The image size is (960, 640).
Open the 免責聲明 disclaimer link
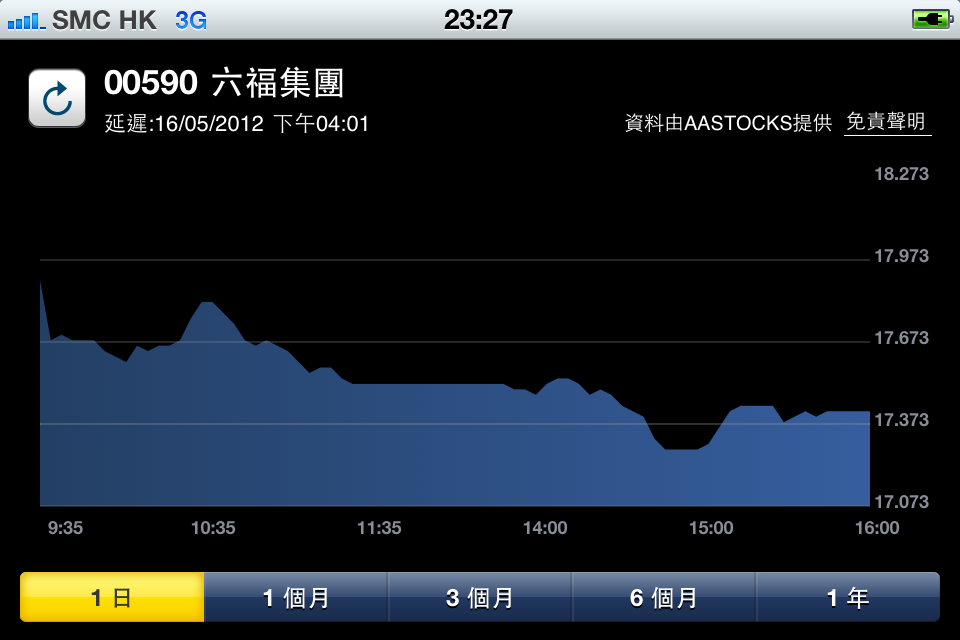click(886, 122)
